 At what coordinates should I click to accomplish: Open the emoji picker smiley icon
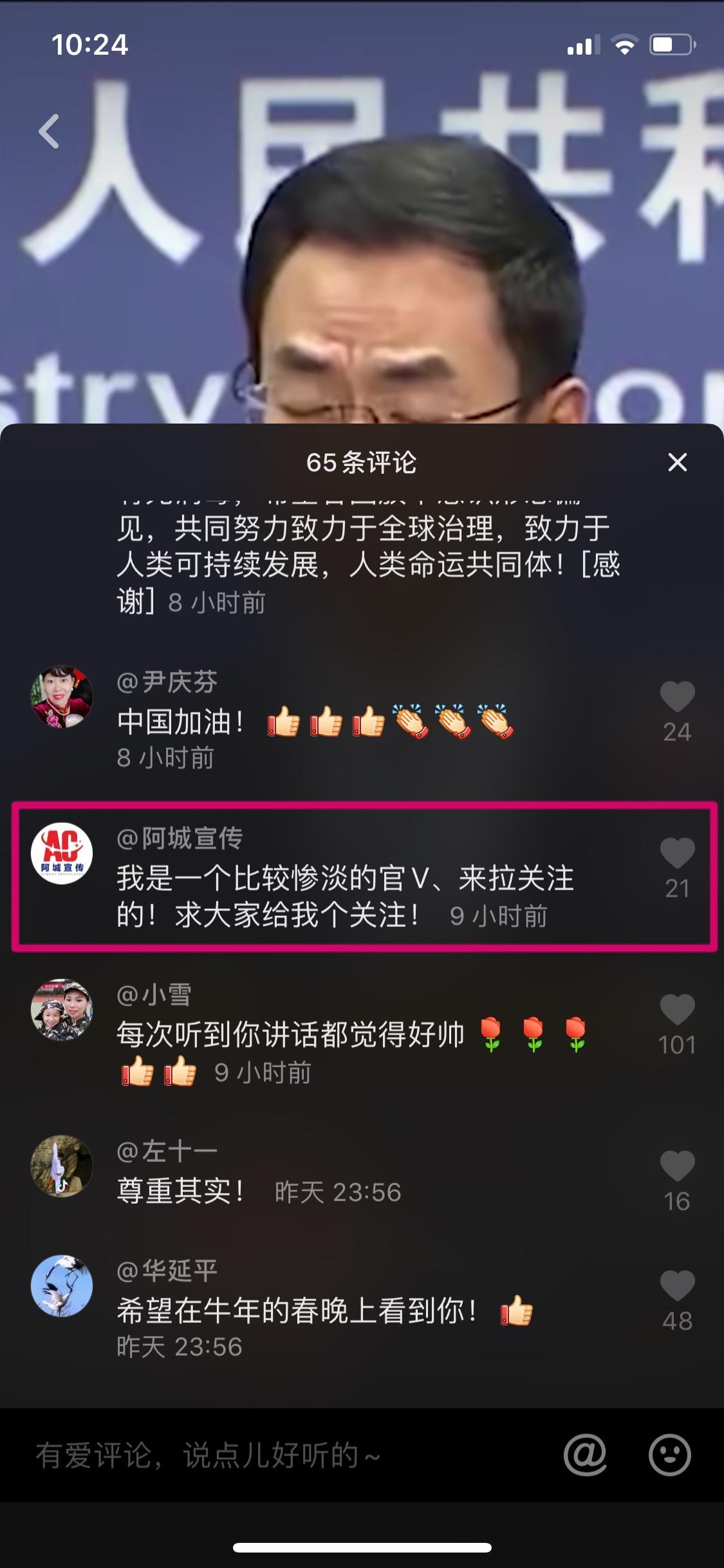point(670,1455)
